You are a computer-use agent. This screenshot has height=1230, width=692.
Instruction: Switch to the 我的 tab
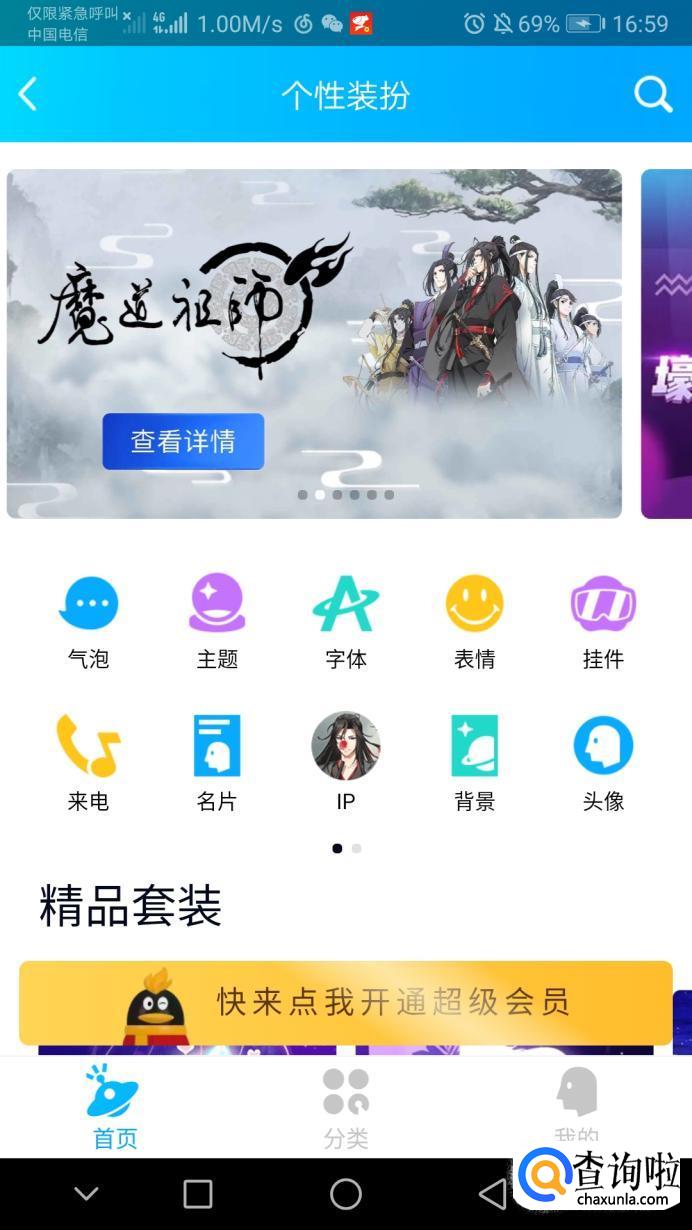coord(577,1100)
